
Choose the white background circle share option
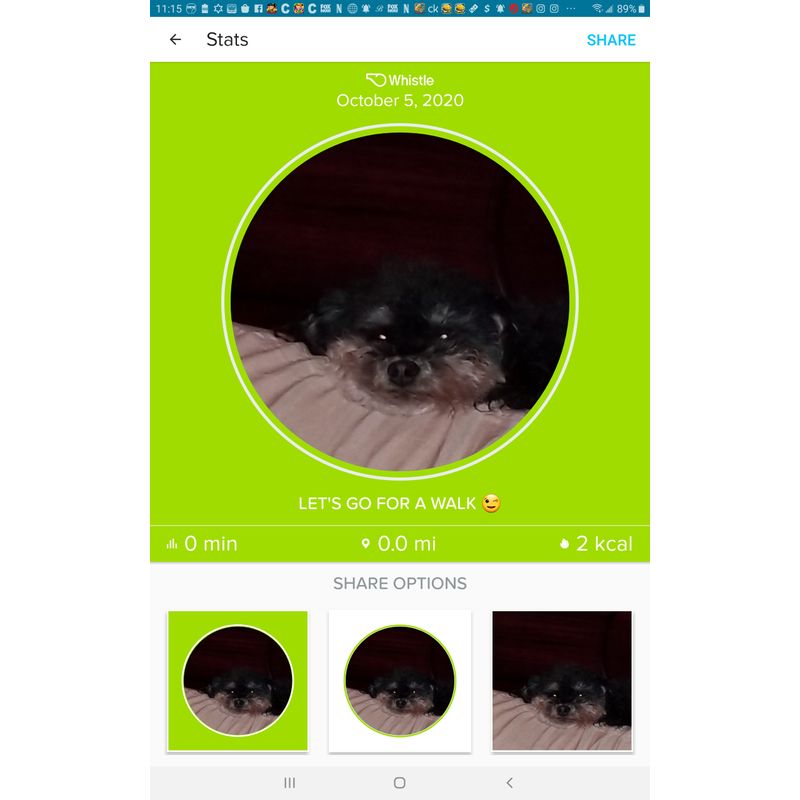(x=400, y=681)
